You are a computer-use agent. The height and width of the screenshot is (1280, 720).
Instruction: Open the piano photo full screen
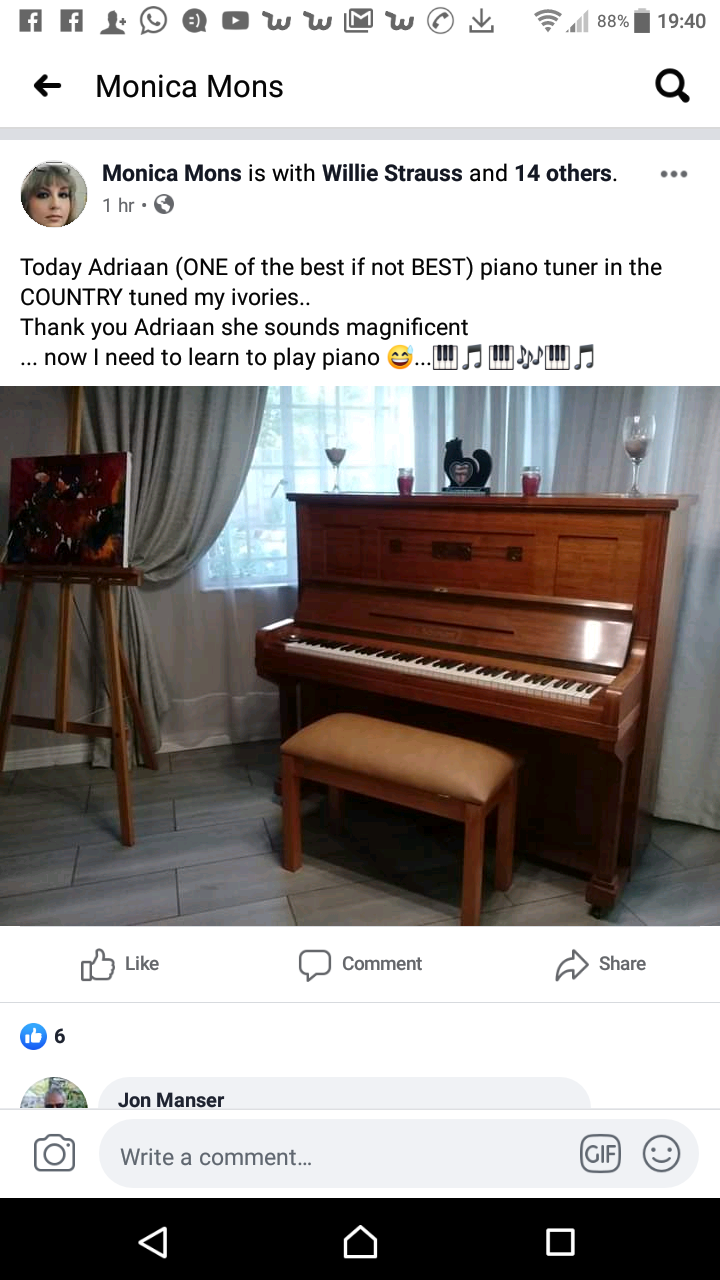pos(360,655)
